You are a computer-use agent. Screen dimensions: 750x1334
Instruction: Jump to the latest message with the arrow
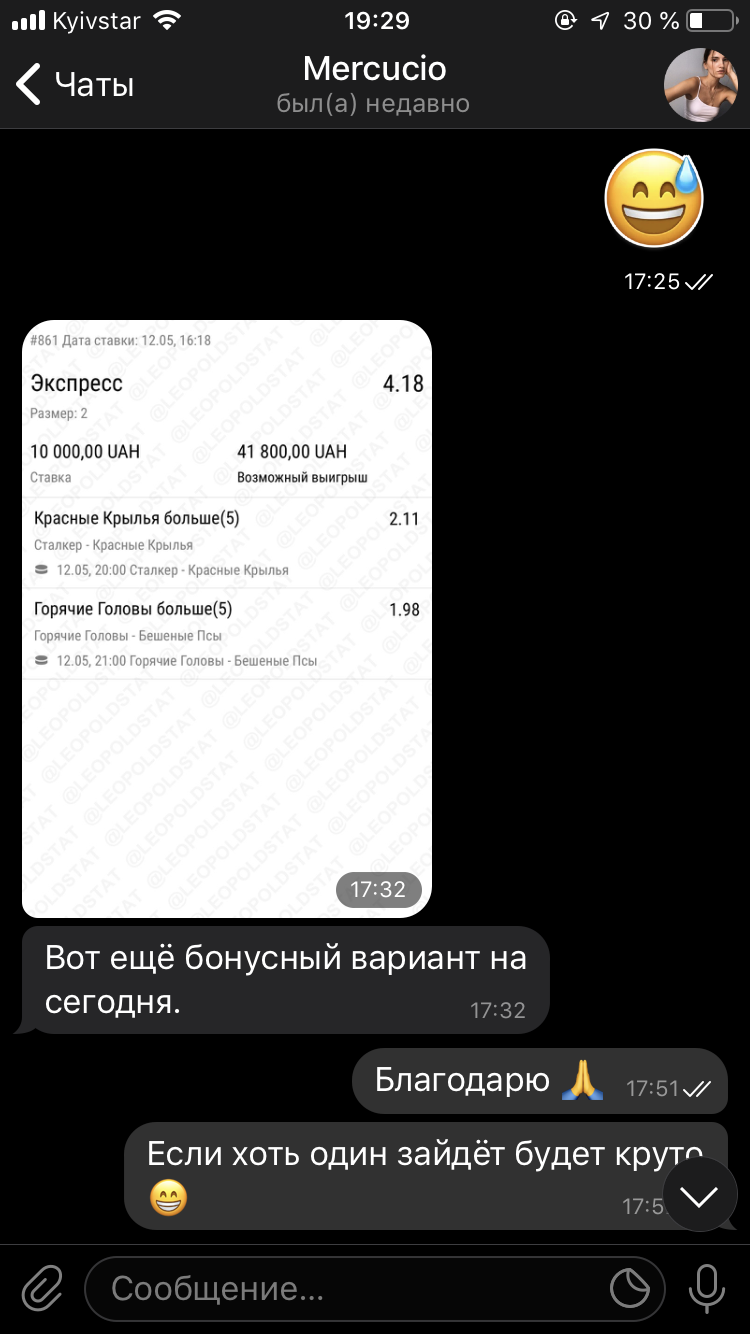[x=700, y=1195]
